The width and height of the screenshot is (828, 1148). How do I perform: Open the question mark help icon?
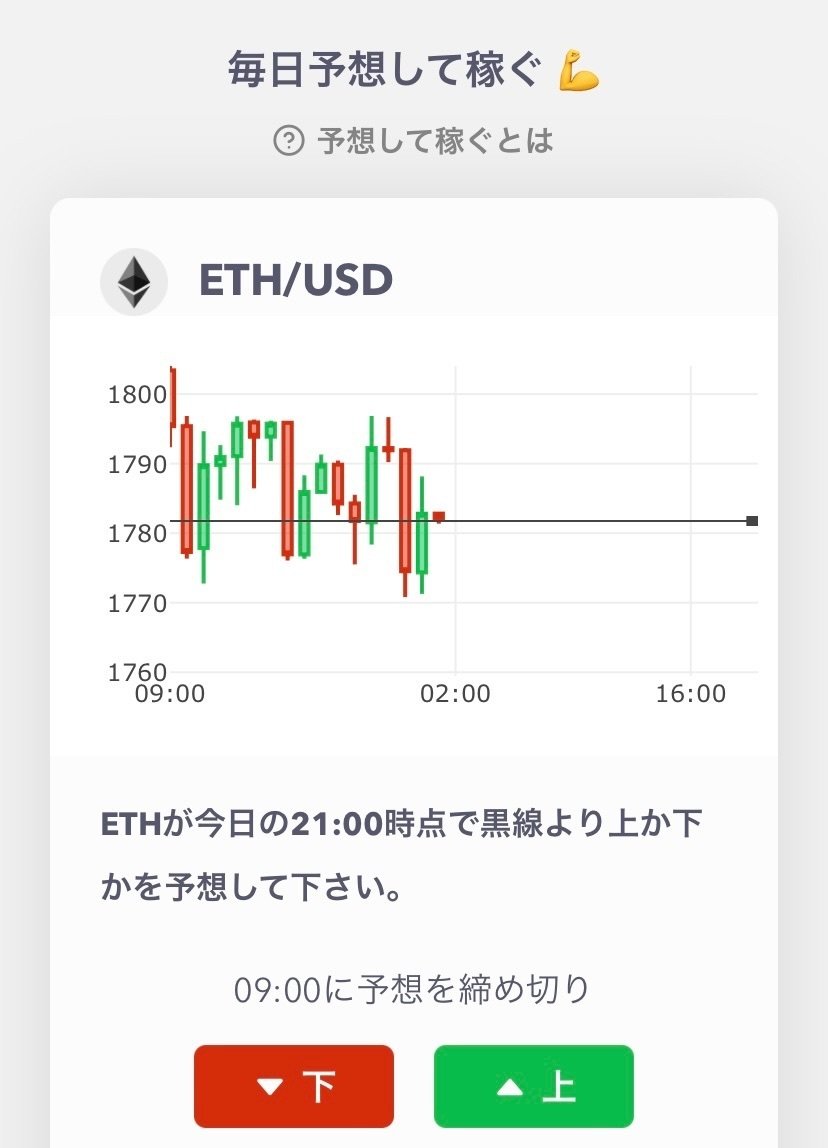click(x=286, y=142)
